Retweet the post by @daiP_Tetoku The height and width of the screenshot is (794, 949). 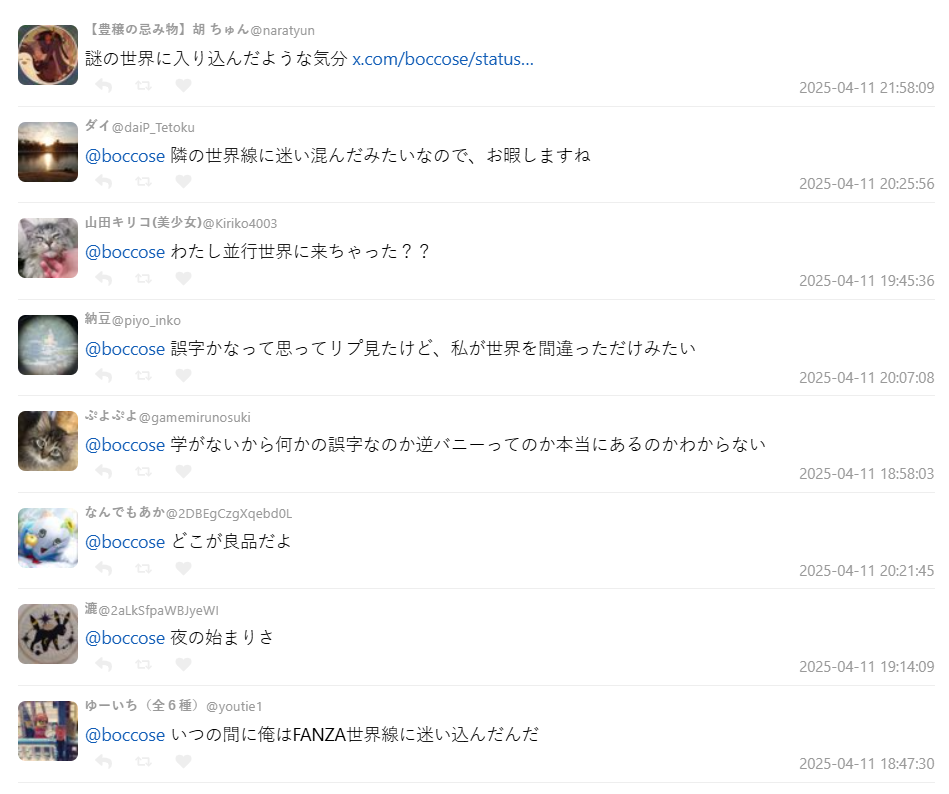144,182
